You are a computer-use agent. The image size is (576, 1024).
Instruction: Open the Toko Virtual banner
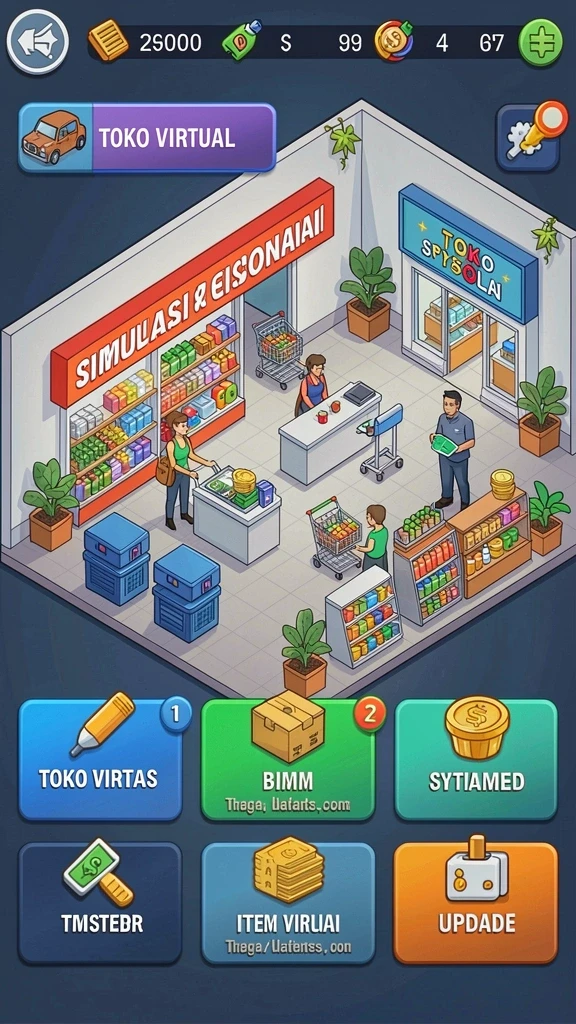tap(147, 138)
